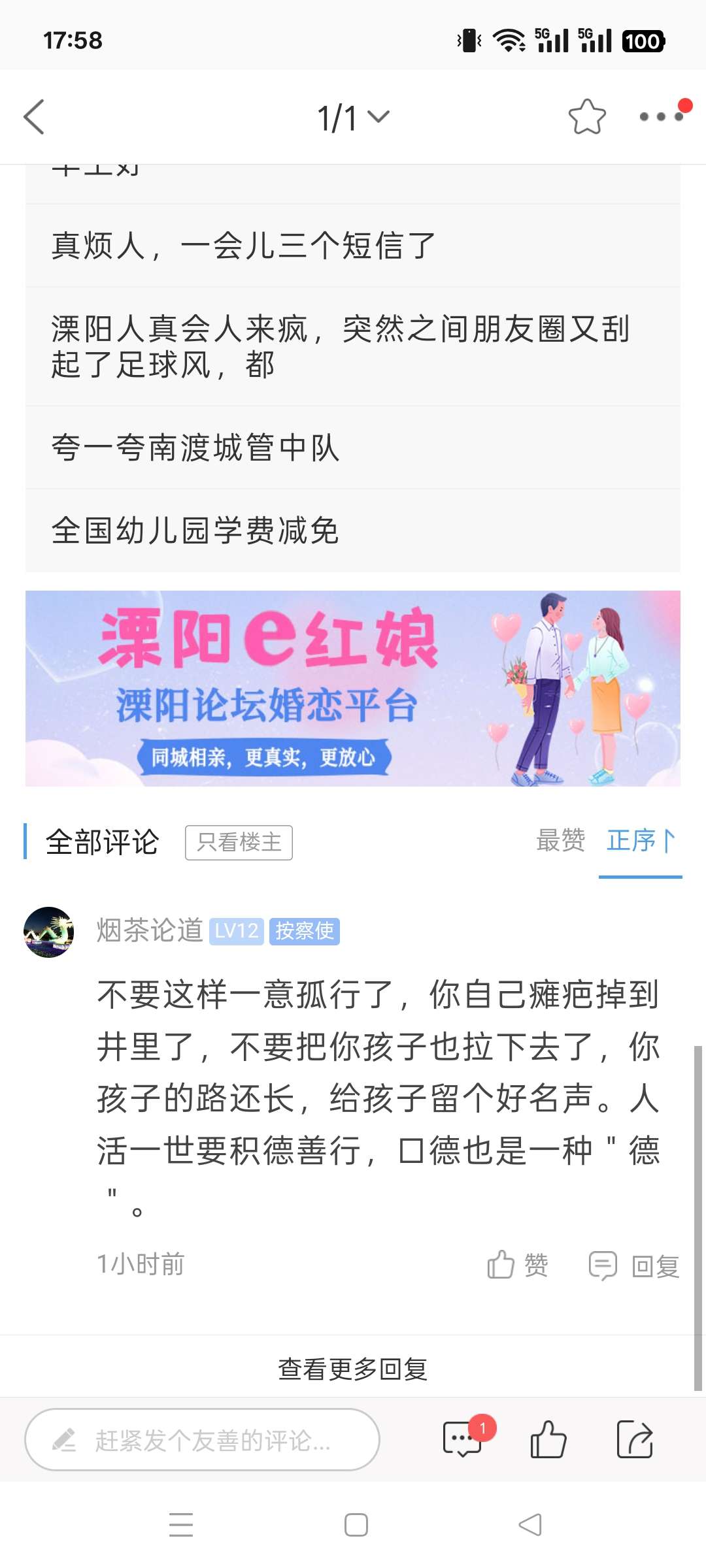Open the thread 夸一夸南渡城管中队
This screenshot has height=1568, width=706.
[x=353, y=448]
